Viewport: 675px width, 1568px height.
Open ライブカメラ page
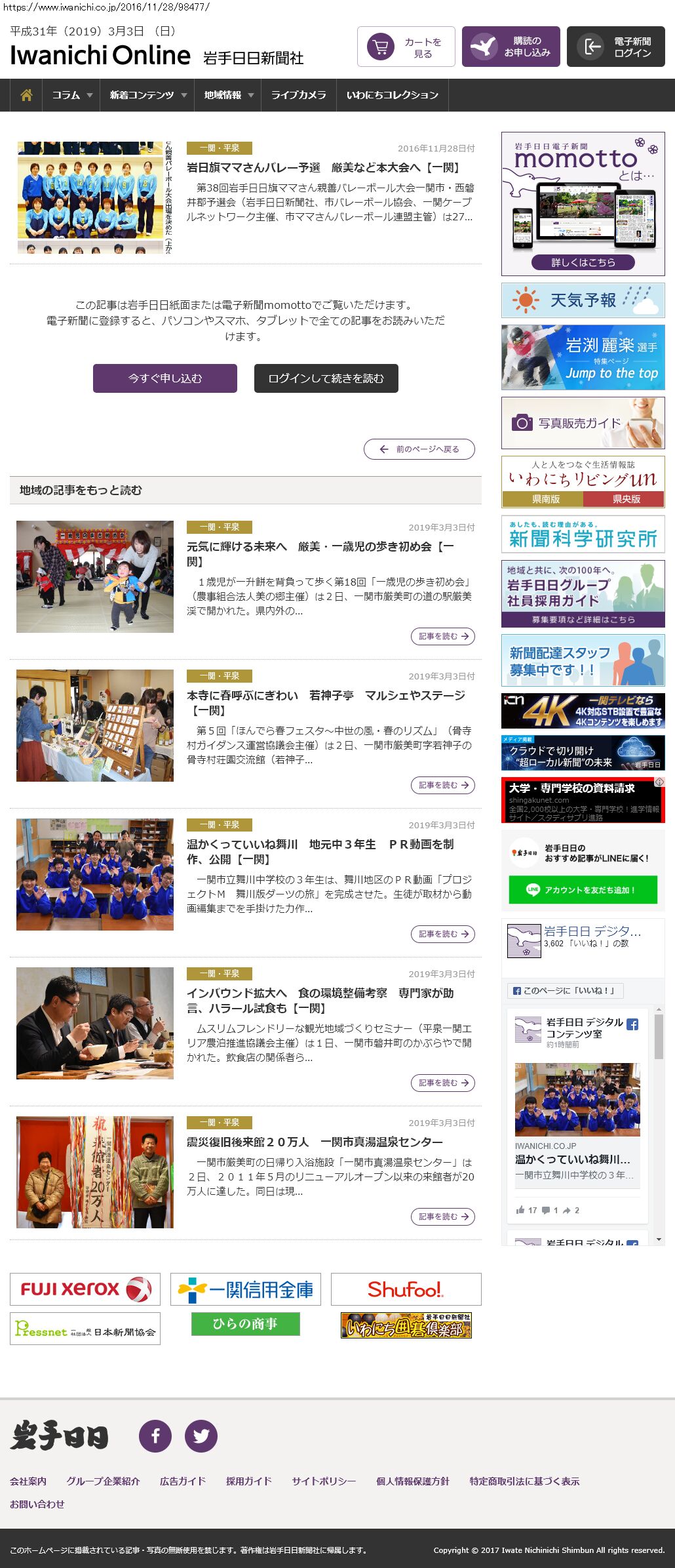coord(298,95)
